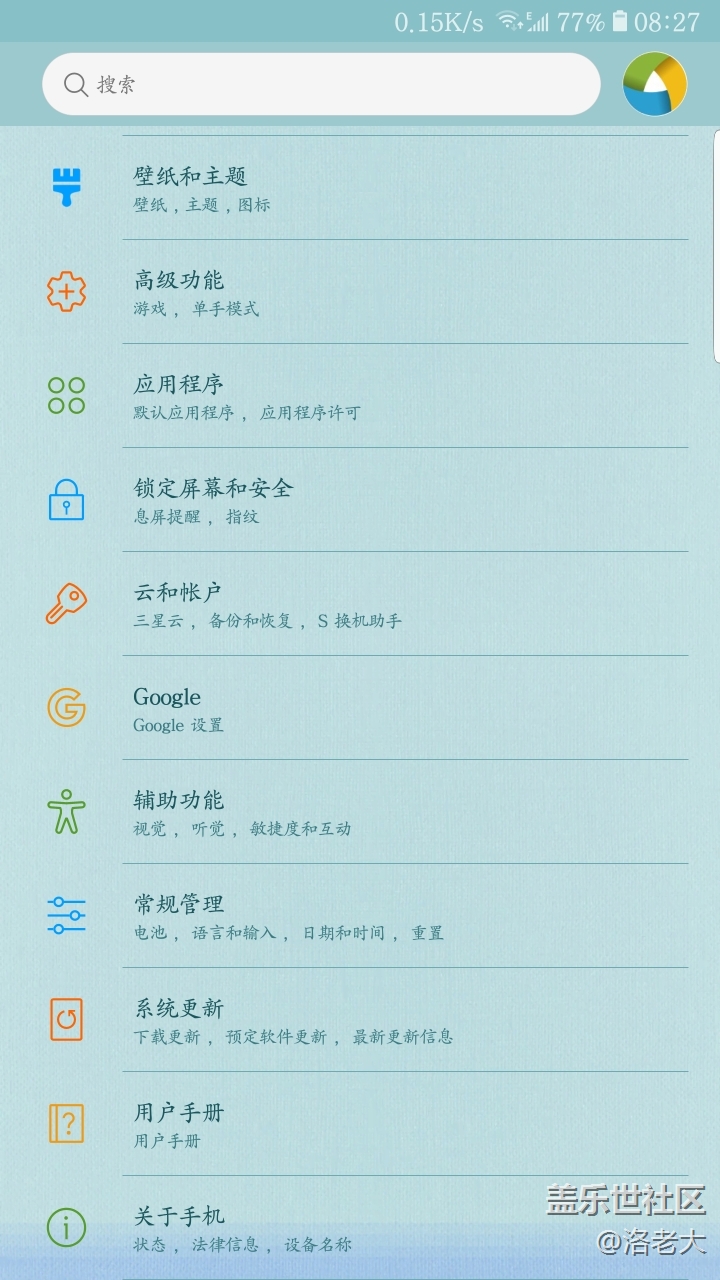Open the account avatar icon
720x1280 pixels.
point(655,84)
